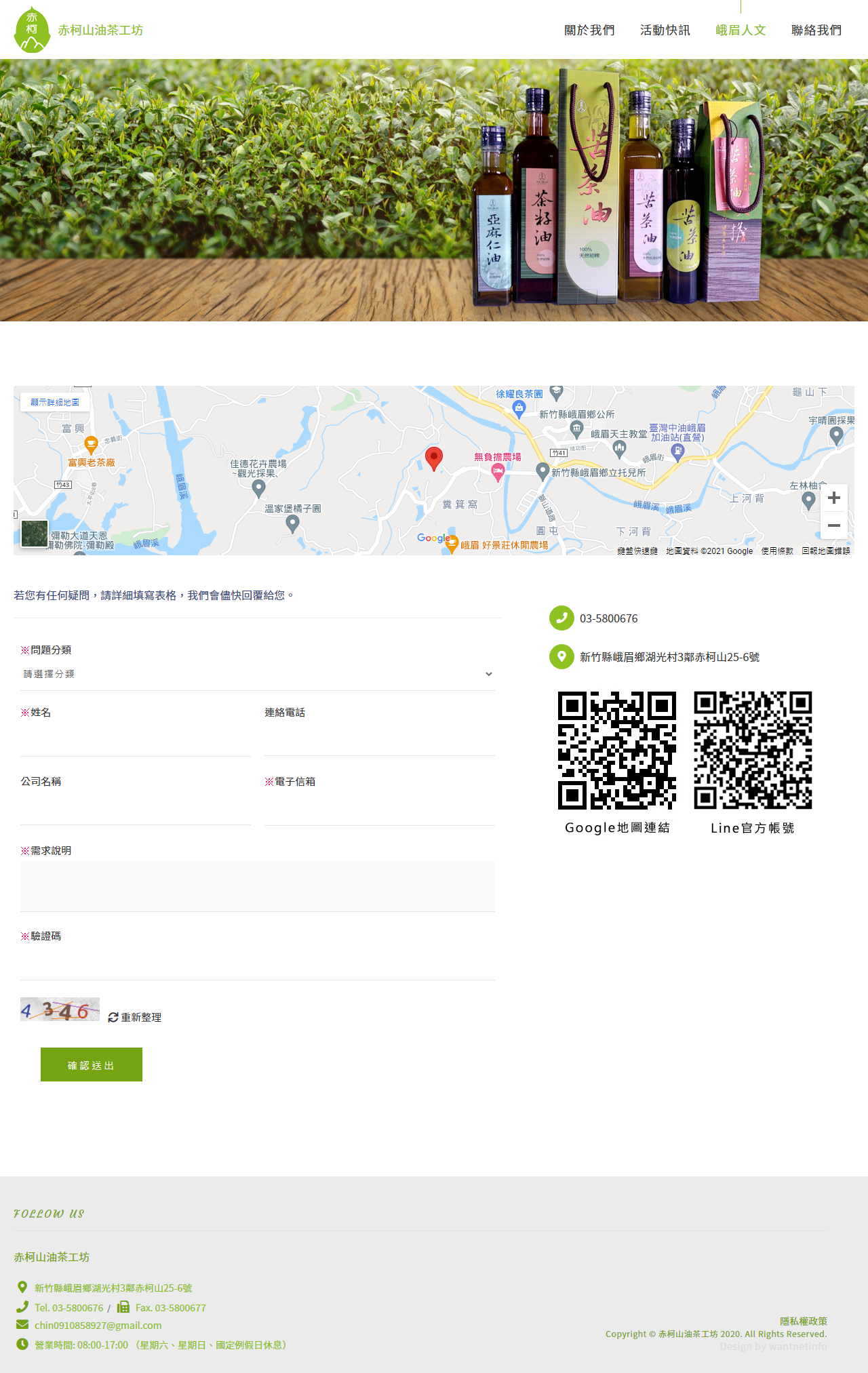Submit the form with 確認送出
868x1373 pixels.
coord(92,1064)
